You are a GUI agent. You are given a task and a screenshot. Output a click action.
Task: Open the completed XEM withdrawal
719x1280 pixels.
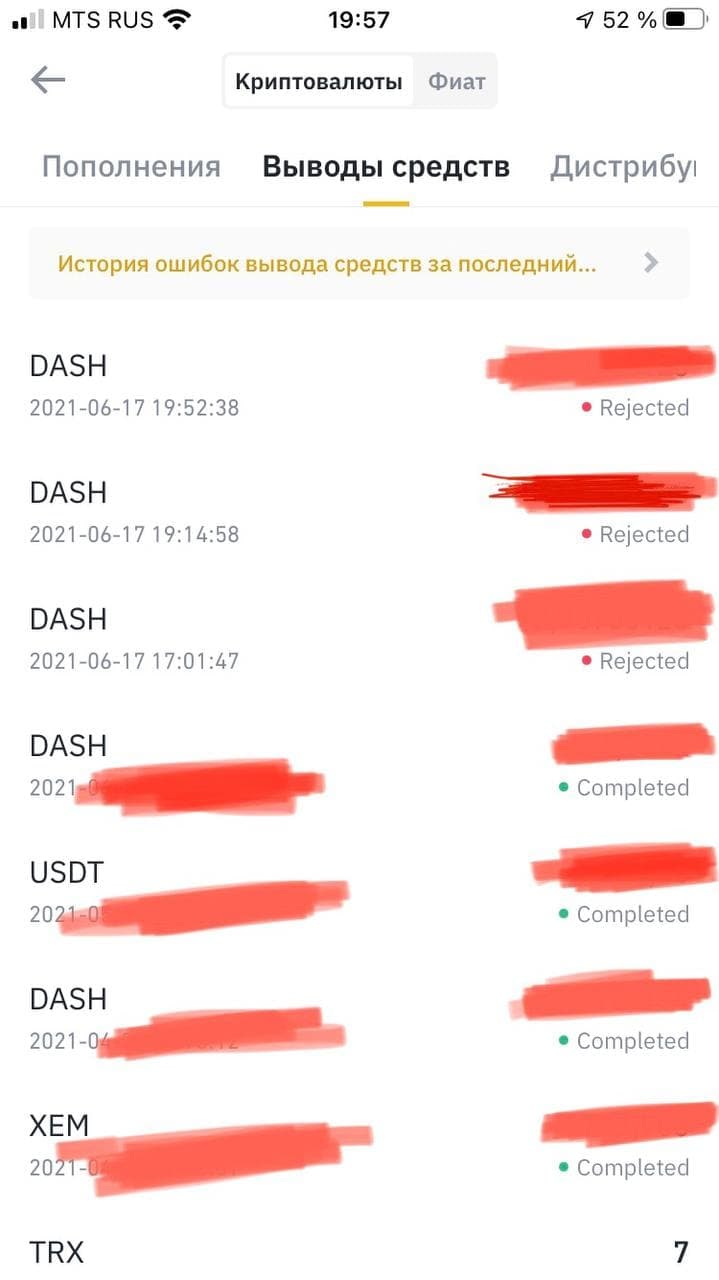[x=359, y=1146]
